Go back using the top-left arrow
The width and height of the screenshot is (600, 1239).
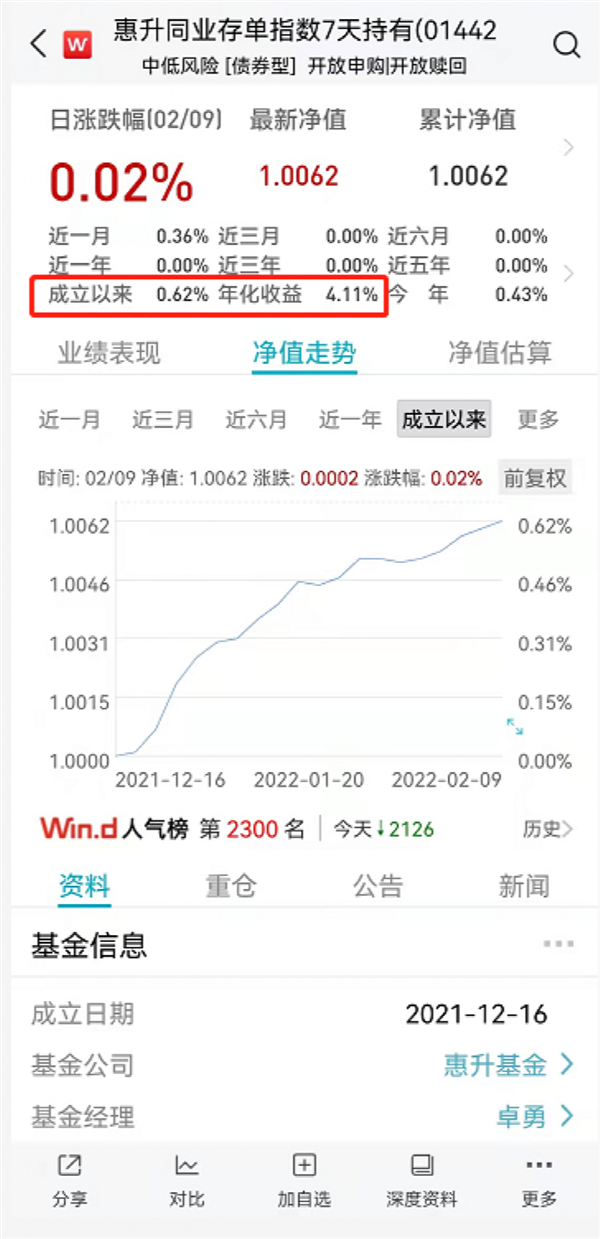pos(38,44)
